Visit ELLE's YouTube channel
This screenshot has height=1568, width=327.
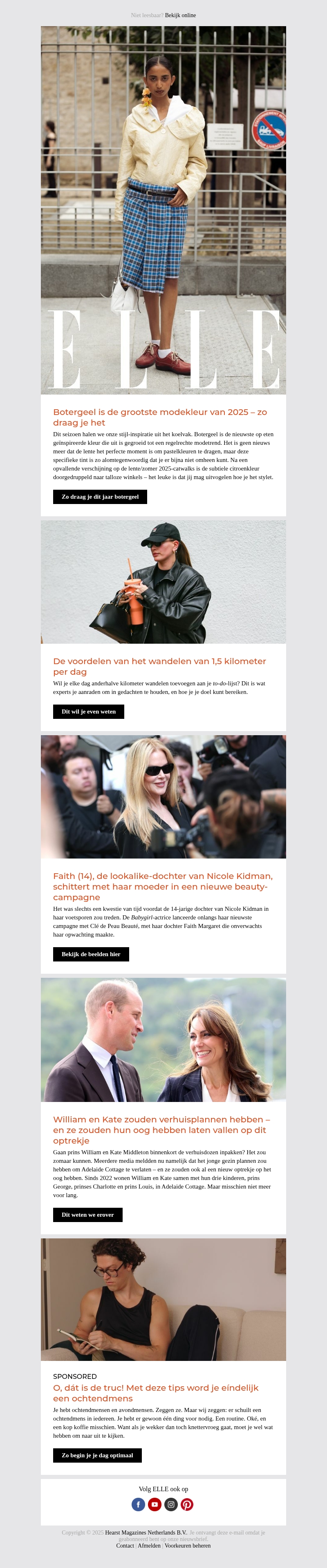(x=155, y=1504)
